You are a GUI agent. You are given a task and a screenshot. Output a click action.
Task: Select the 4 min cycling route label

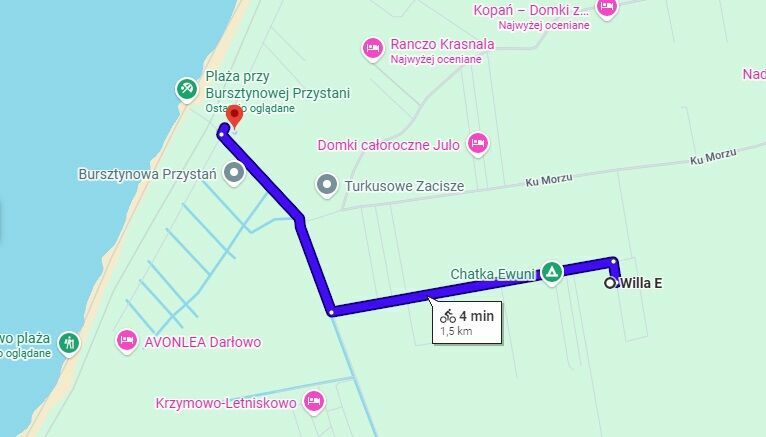pos(467,322)
